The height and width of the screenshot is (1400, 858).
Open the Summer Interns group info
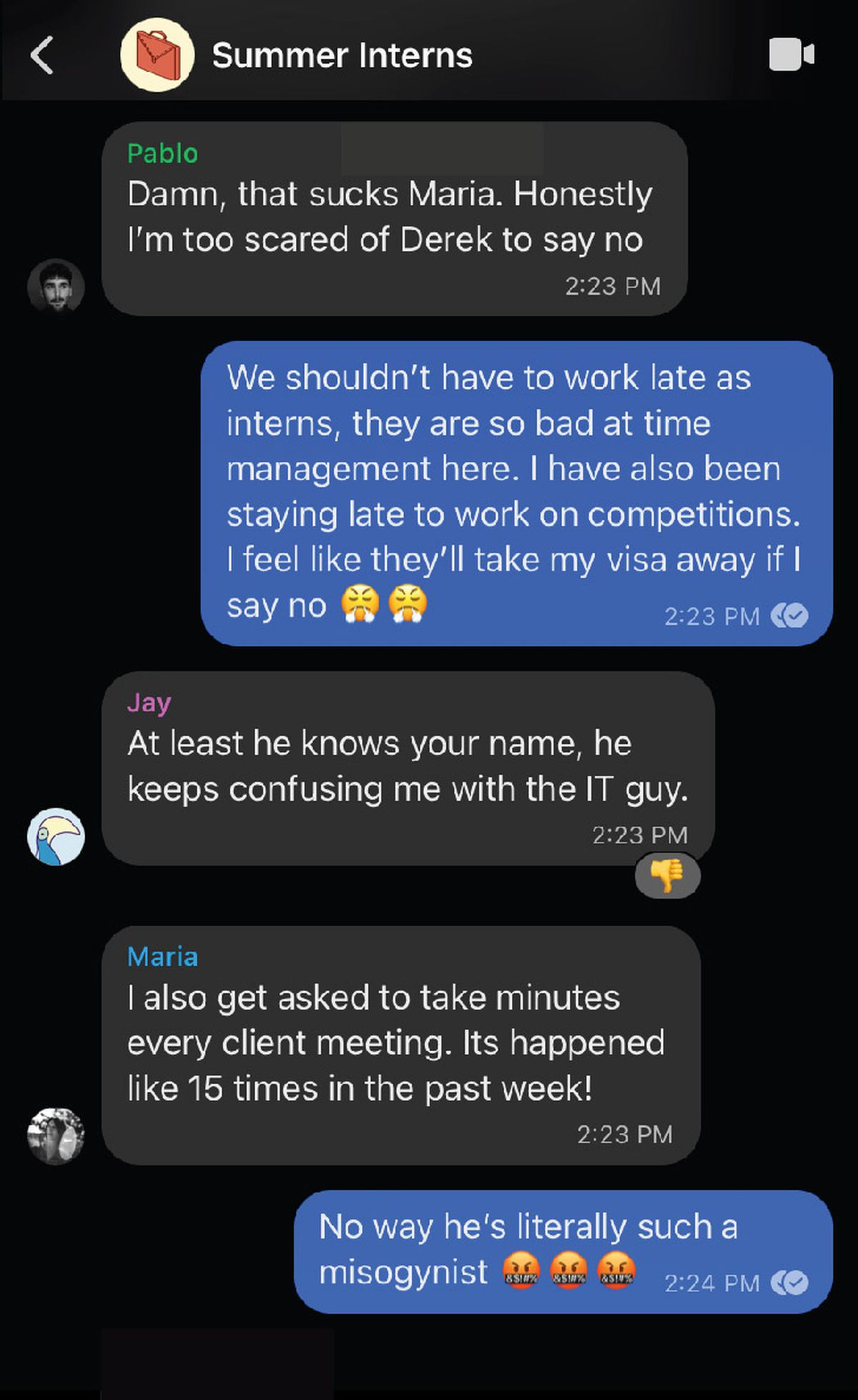coord(342,56)
